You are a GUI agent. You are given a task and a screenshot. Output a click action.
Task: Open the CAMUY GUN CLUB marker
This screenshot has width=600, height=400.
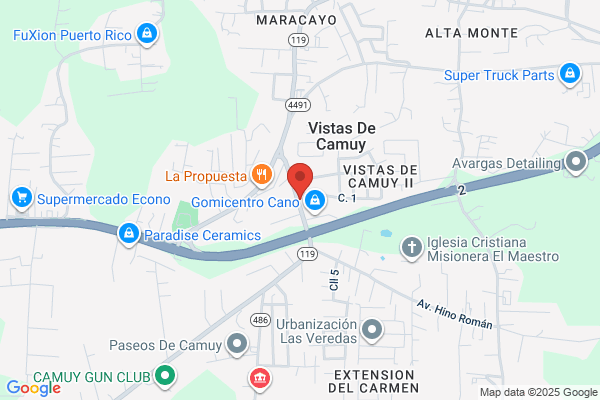[165, 377]
